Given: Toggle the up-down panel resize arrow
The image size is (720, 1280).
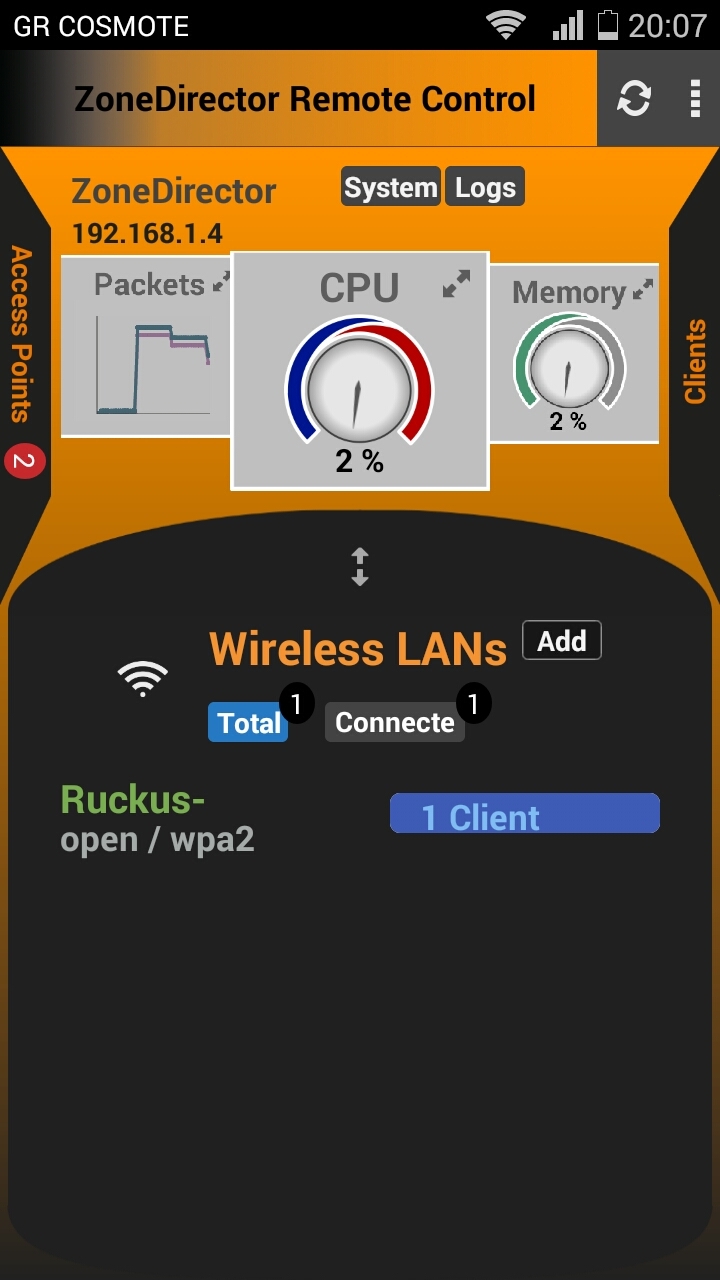Looking at the screenshot, I should [x=360, y=567].
